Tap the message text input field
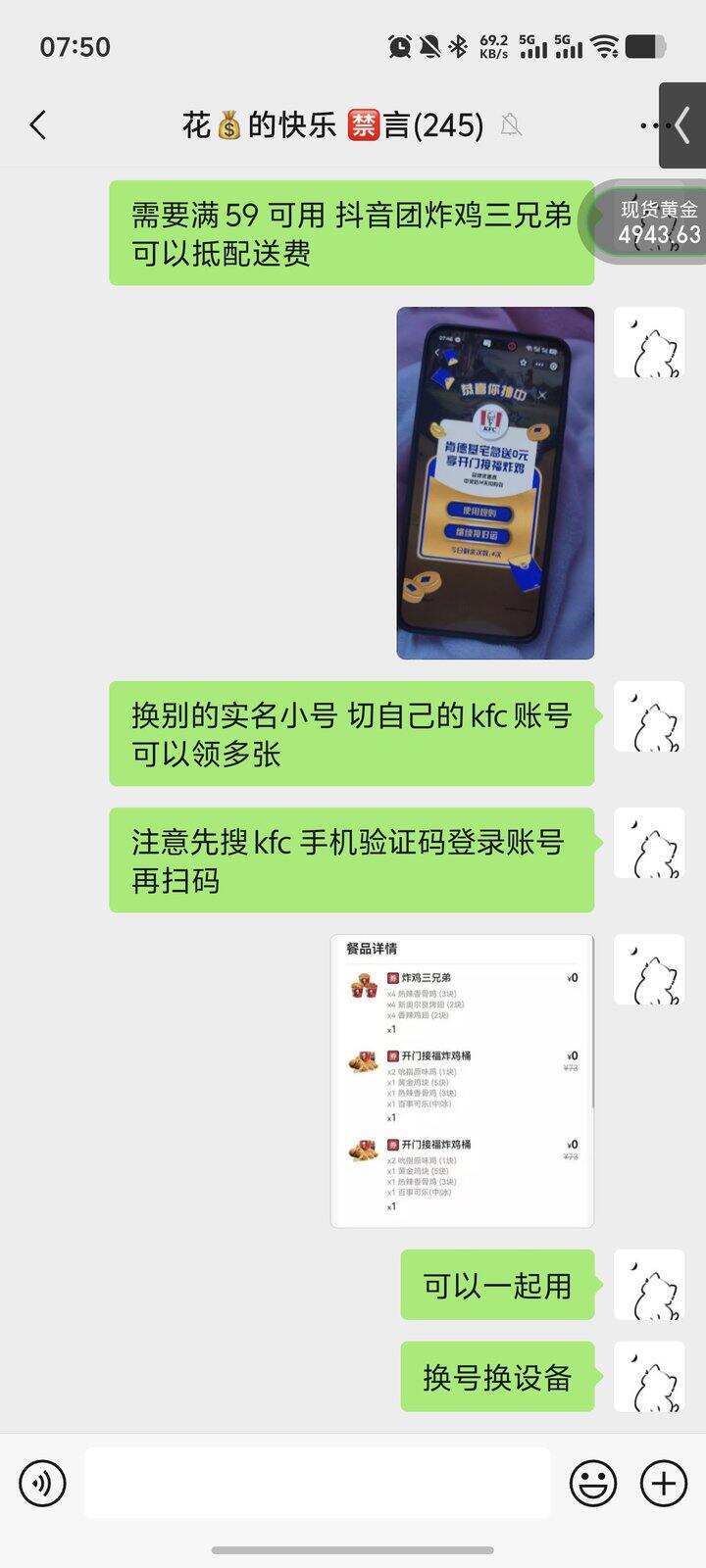 (317, 1483)
